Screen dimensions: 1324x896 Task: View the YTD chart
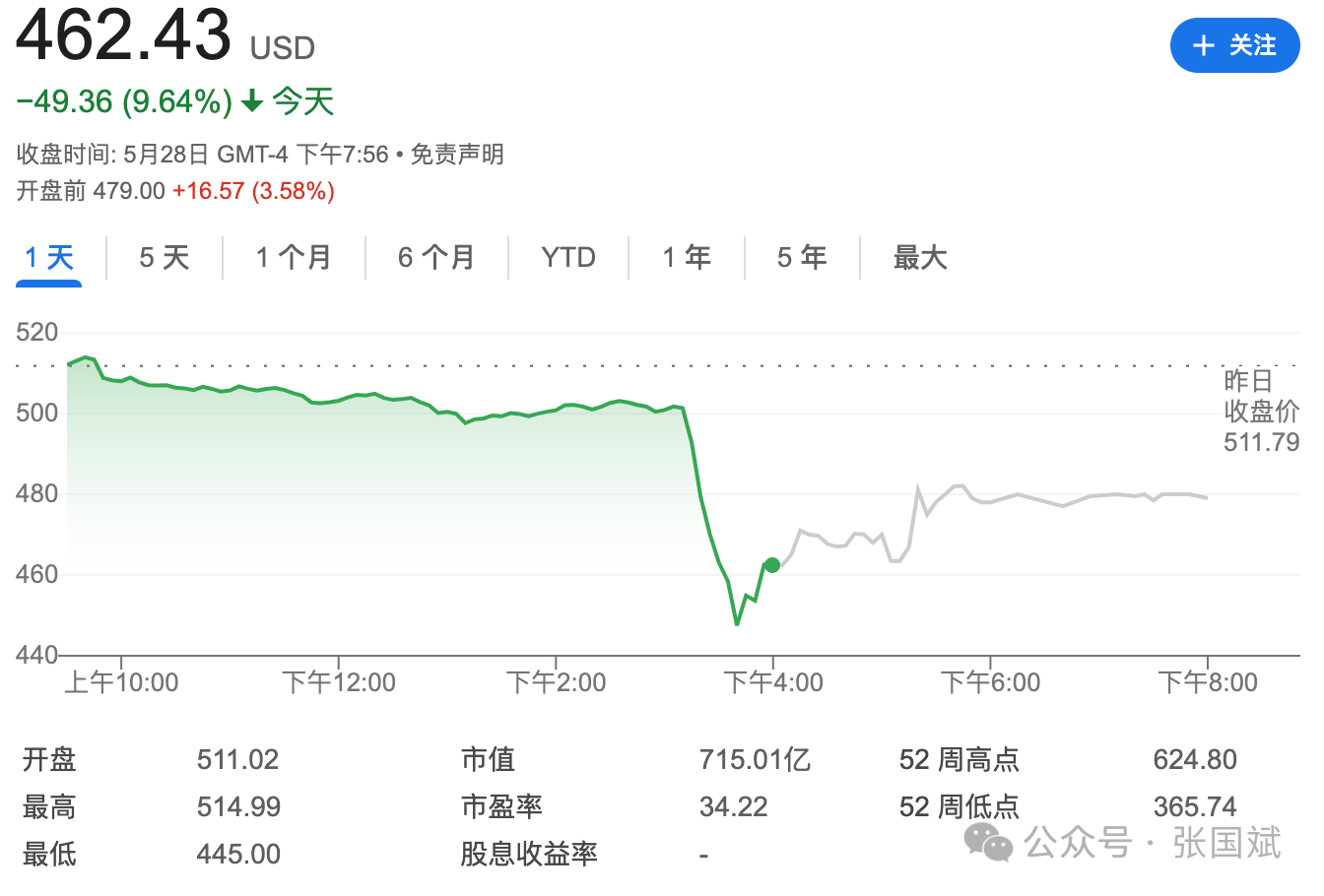[568, 258]
